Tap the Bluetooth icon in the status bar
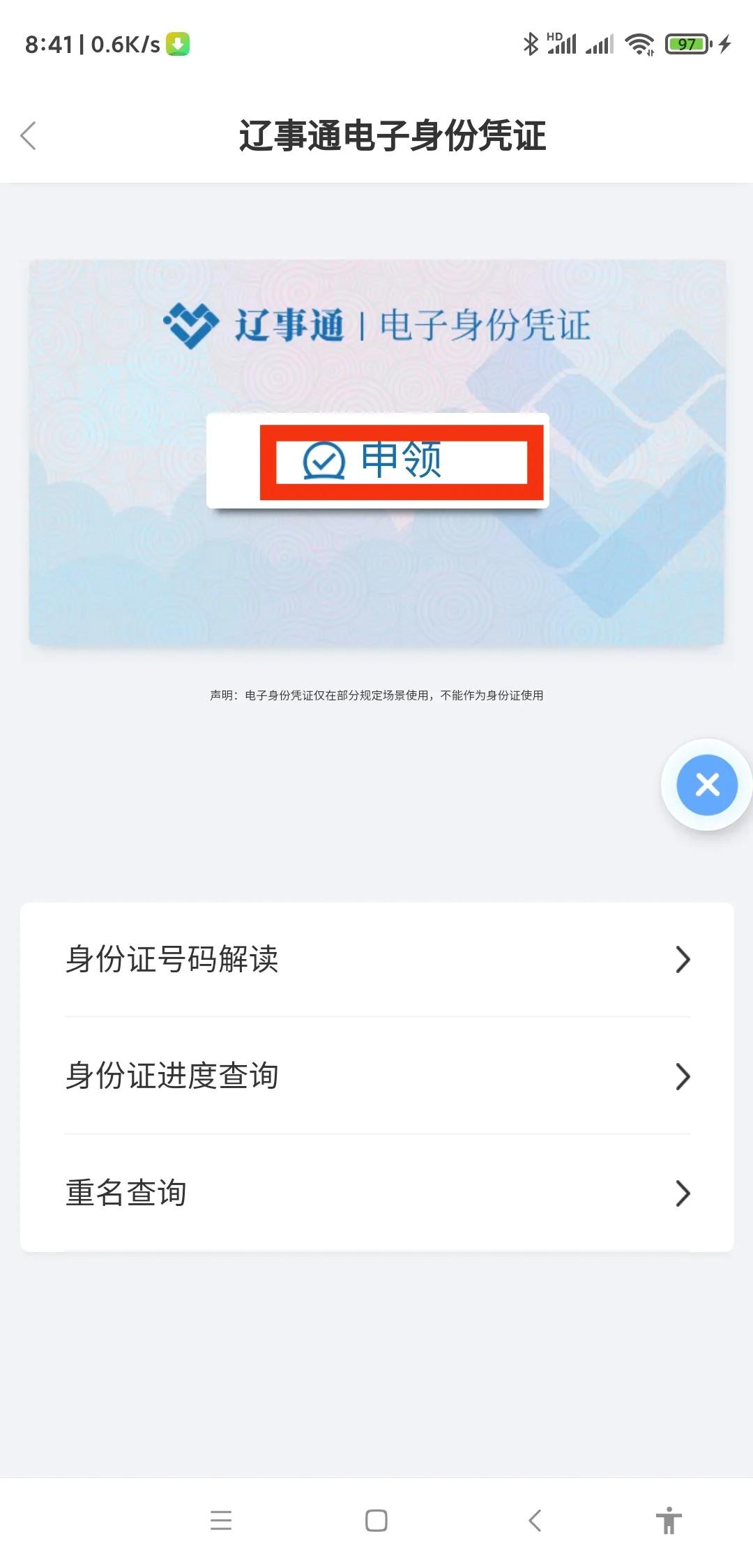Image resolution: width=753 pixels, height=1568 pixels. click(x=530, y=43)
